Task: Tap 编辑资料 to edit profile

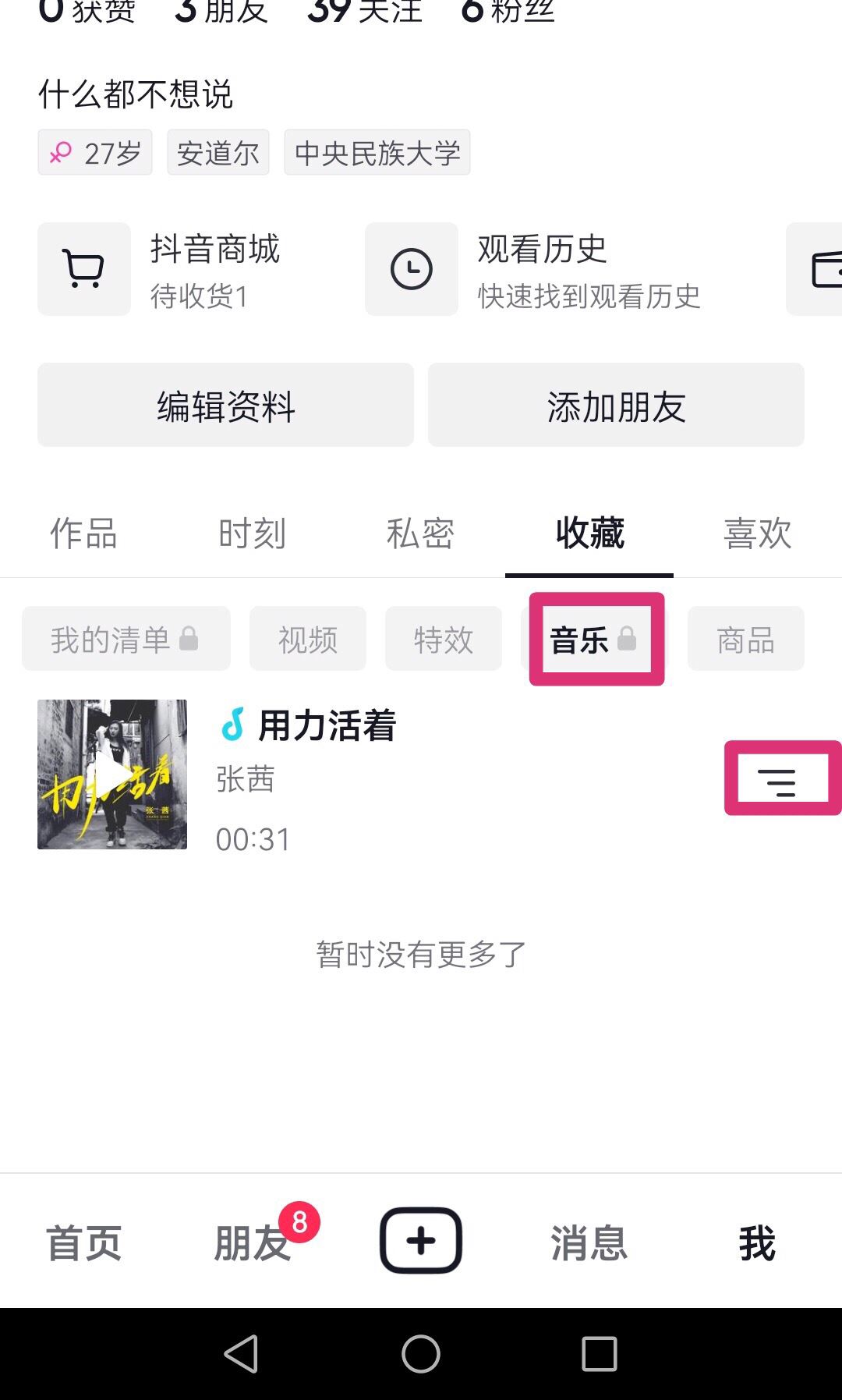Action: pyautogui.click(x=225, y=405)
